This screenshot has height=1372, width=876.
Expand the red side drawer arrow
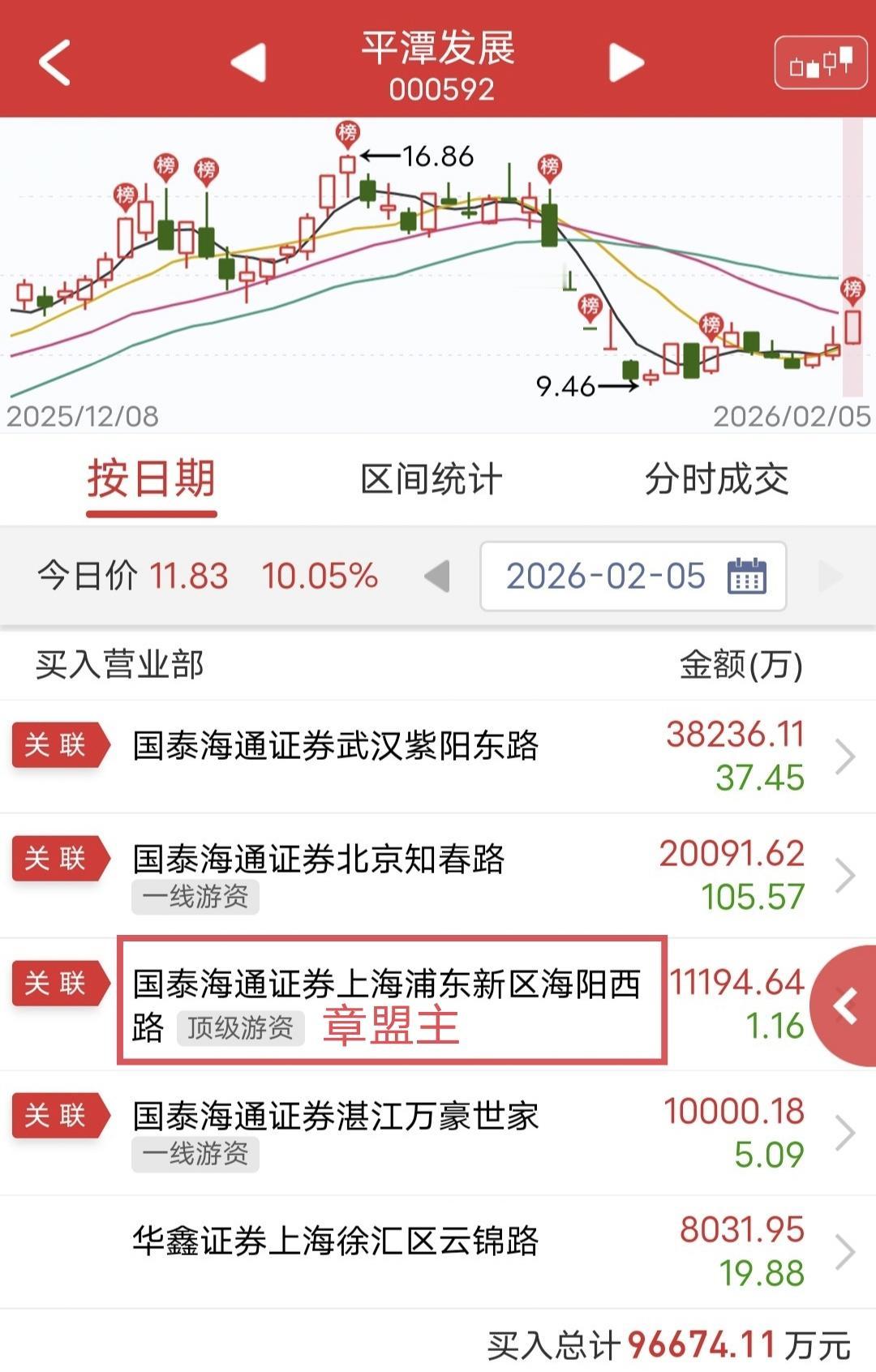coord(847,1006)
